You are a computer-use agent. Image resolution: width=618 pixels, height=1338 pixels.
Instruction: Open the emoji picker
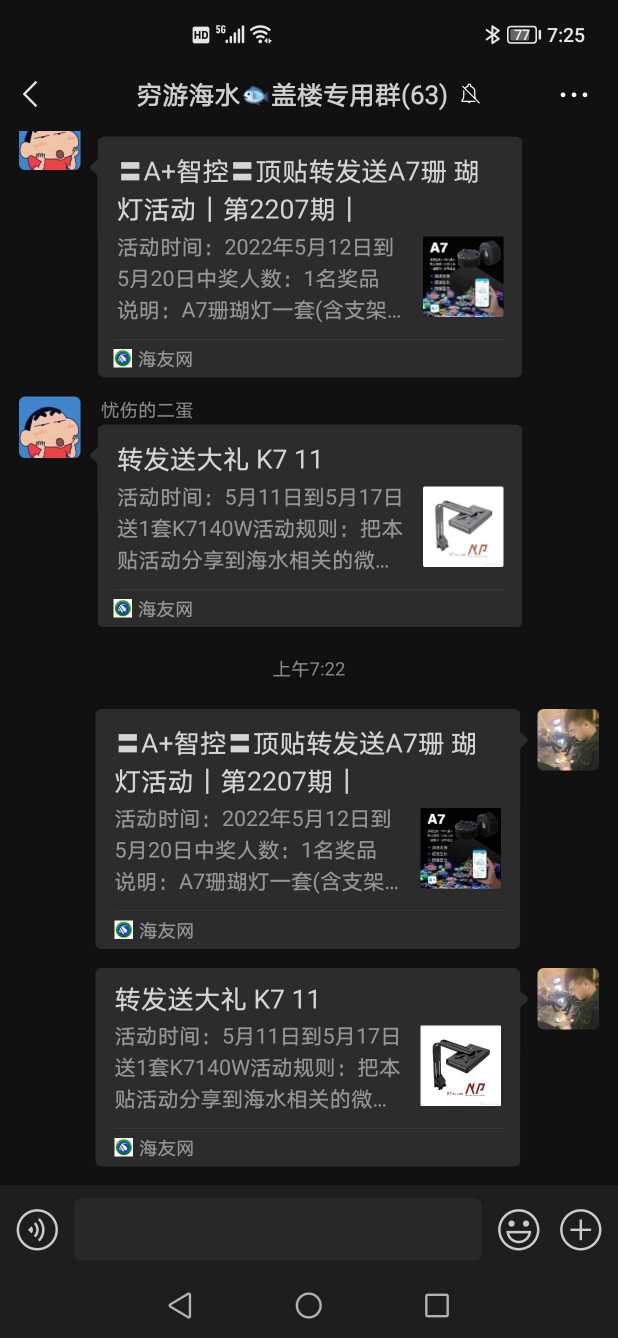tap(519, 1229)
